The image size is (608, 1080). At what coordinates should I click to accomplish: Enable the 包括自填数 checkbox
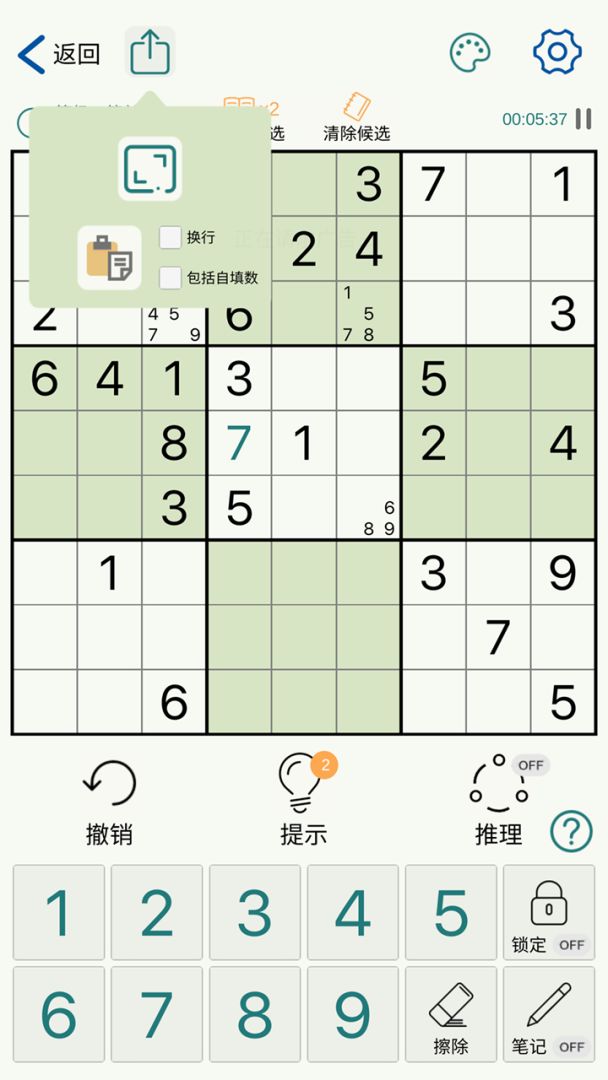point(170,278)
